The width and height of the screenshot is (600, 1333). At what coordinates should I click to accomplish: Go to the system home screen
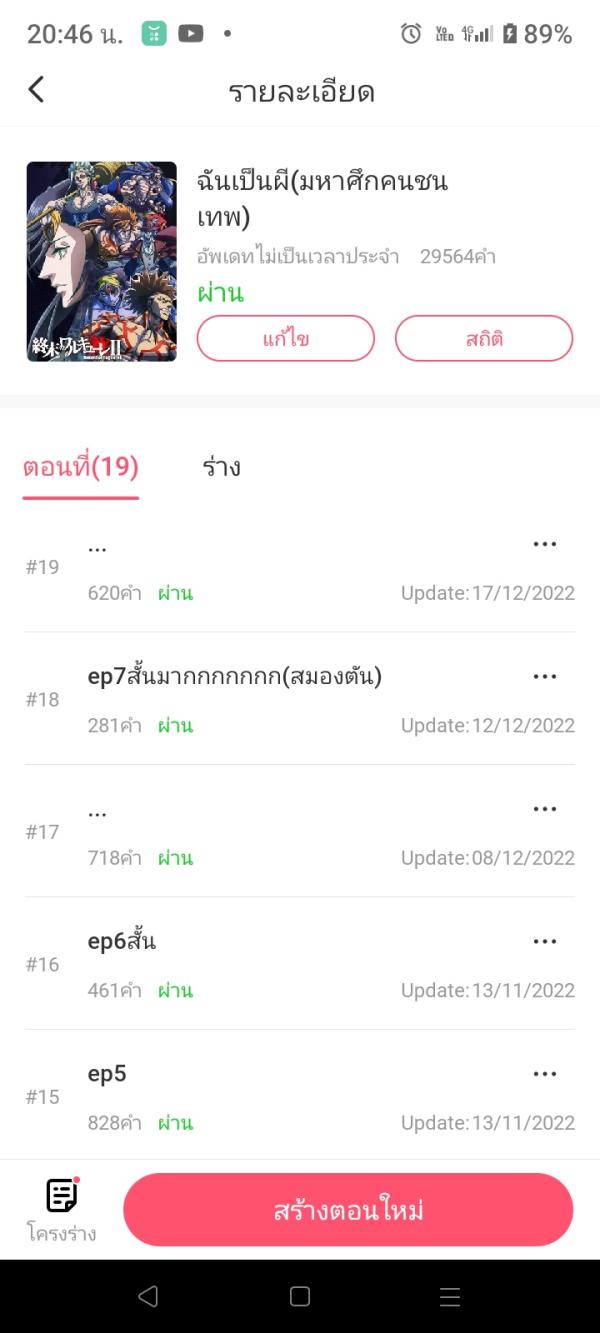[300, 1297]
